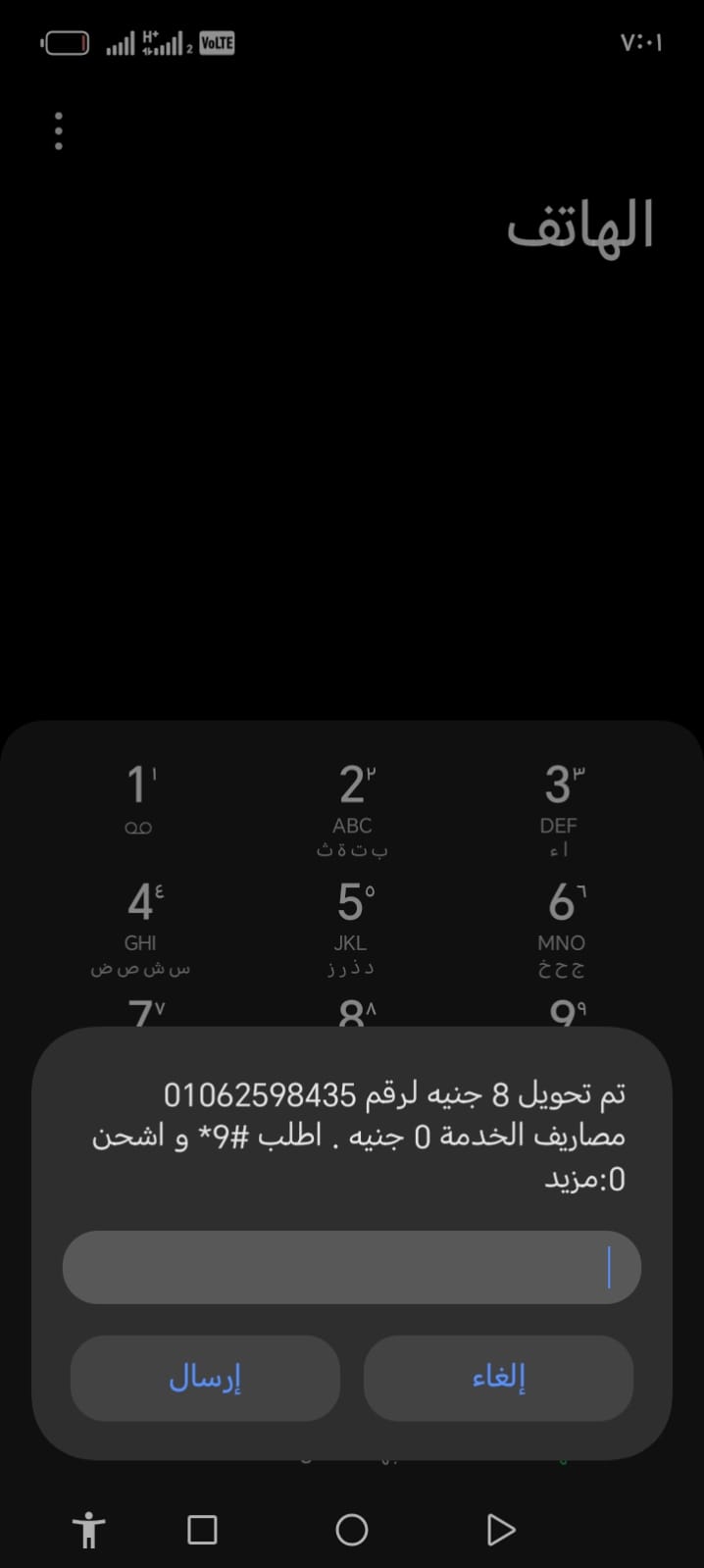Dismiss the dialog with إلغاء

pyautogui.click(x=498, y=1378)
